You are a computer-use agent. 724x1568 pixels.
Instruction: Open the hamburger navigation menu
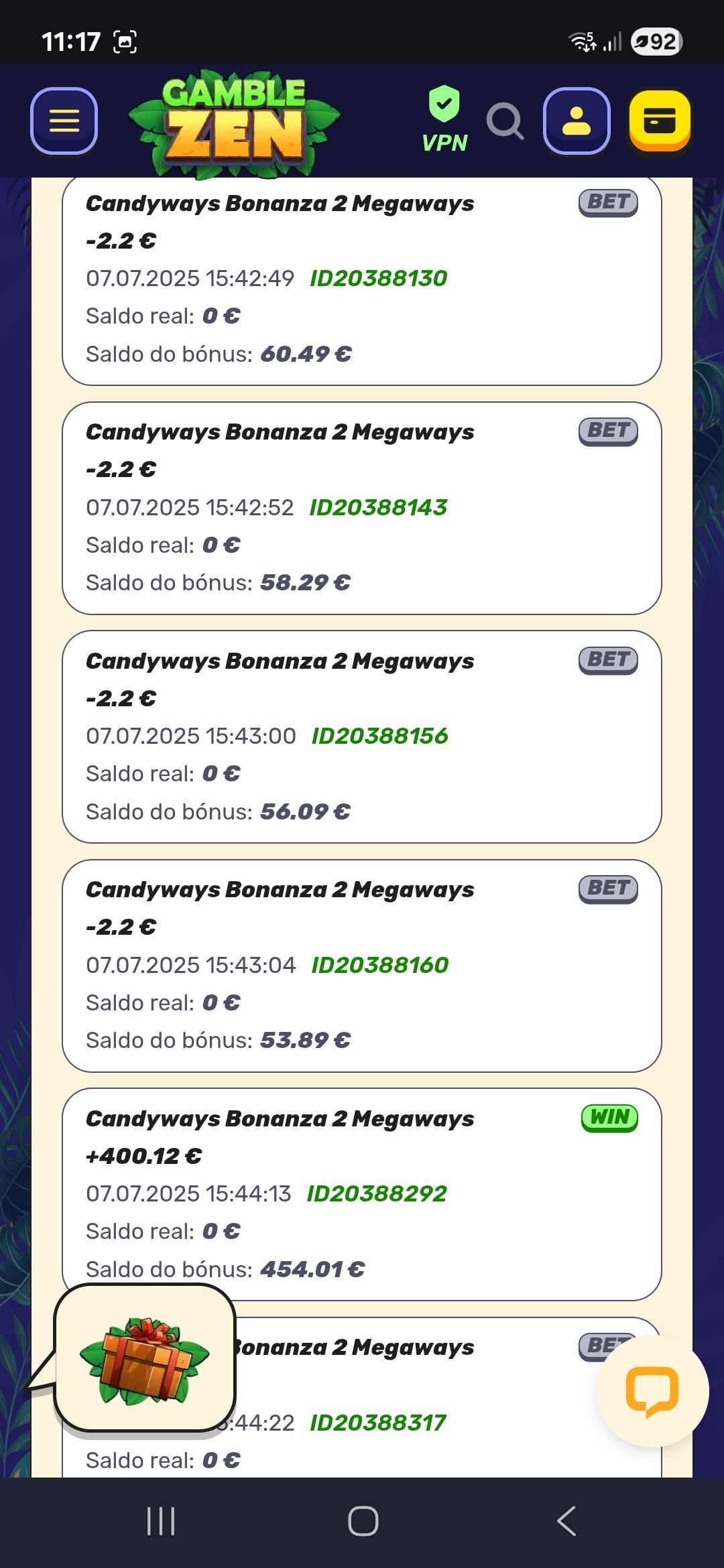point(64,121)
